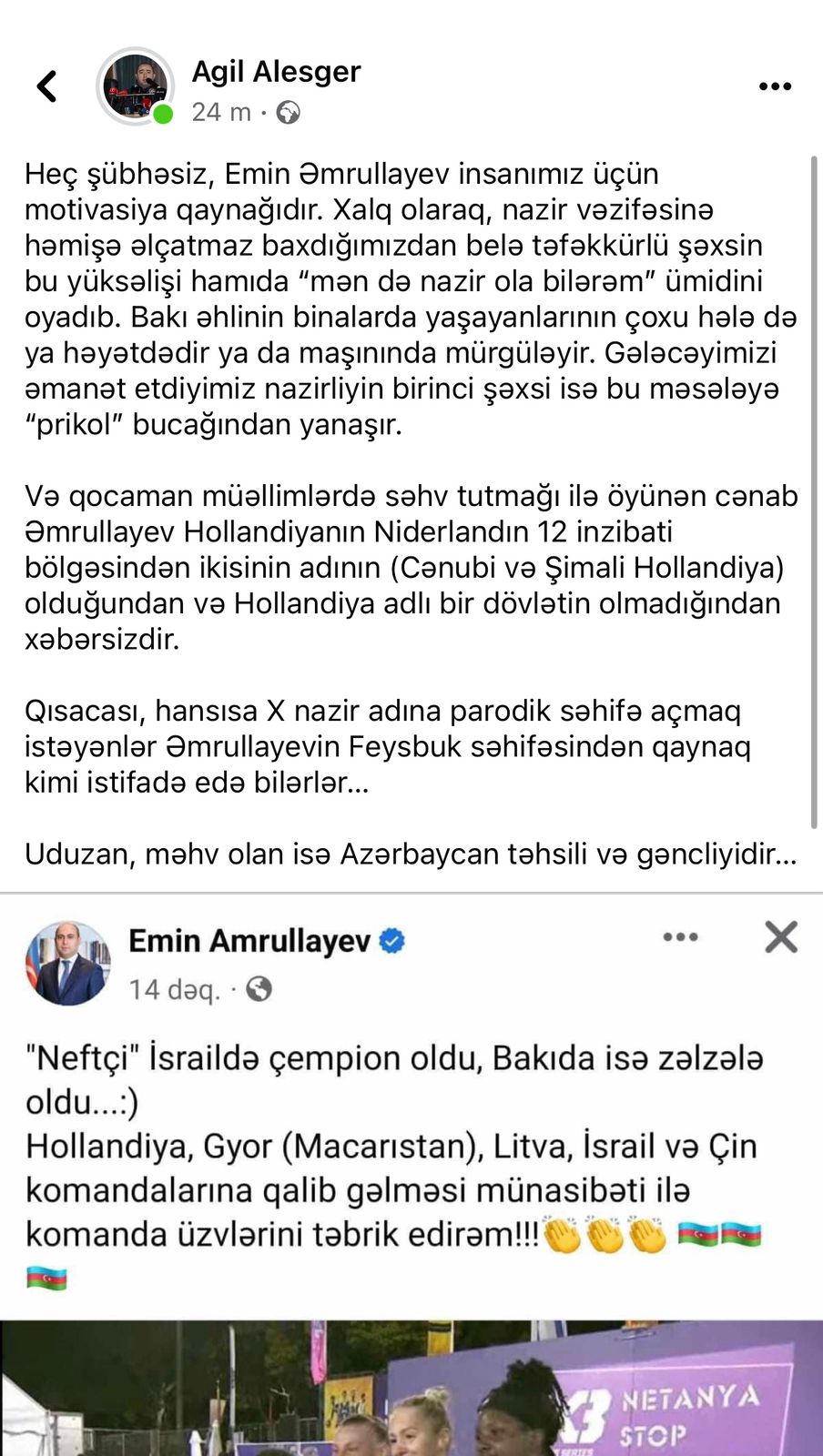Open the Agil Alesger profile name
The image size is (823, 1456).
click(x=276, y=71)
